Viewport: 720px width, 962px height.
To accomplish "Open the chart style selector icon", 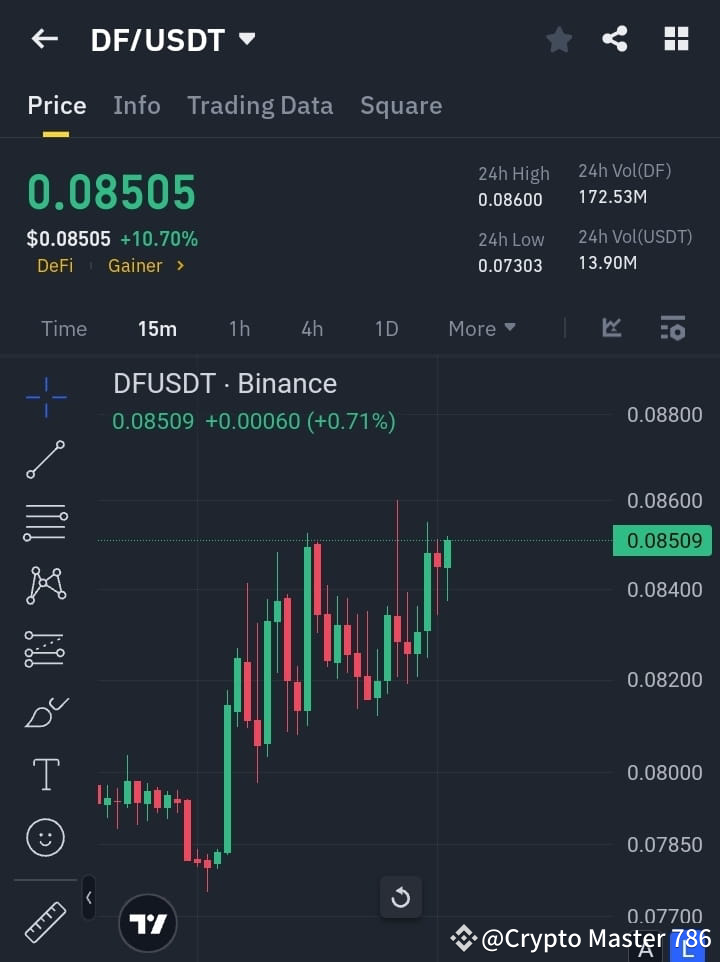I will pyautogui.click(x=610, y=328).
